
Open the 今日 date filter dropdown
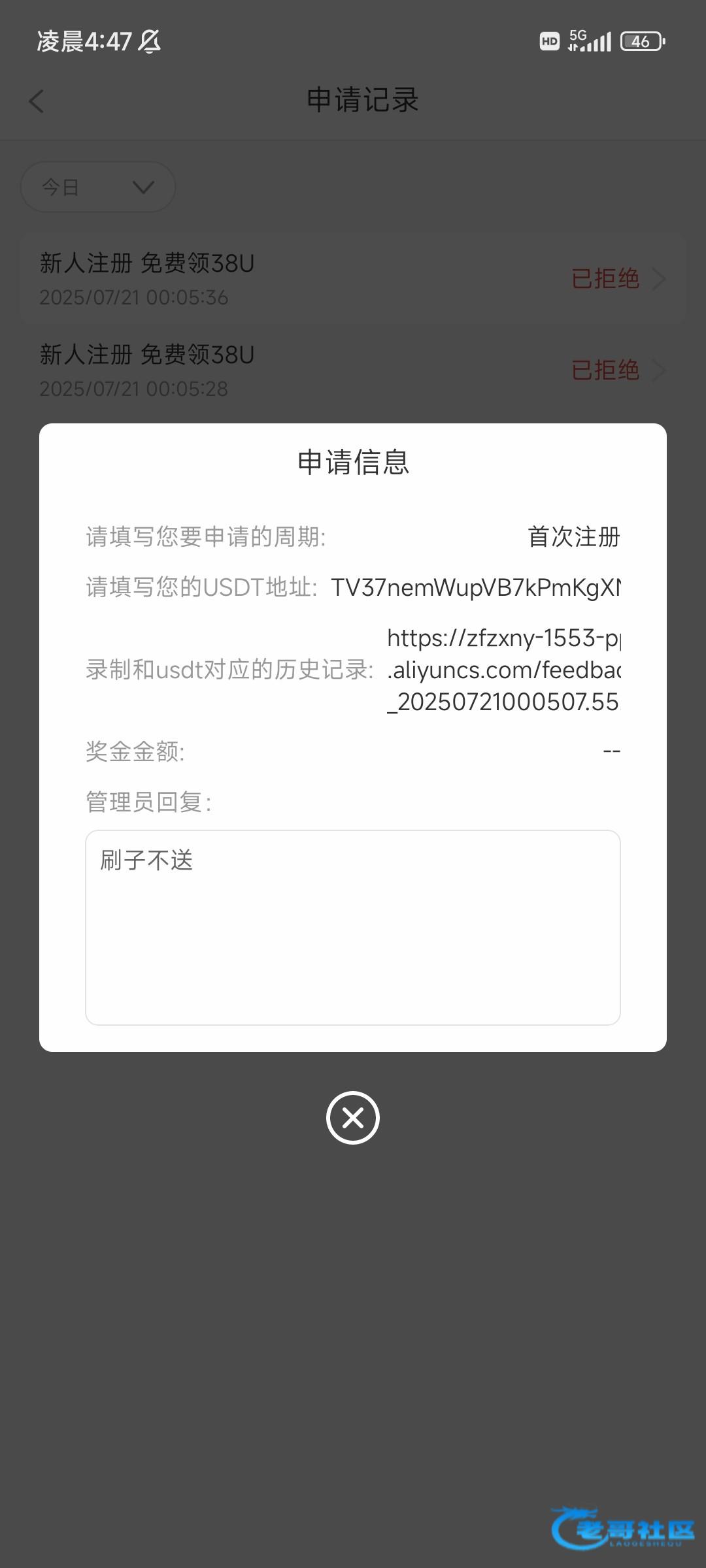[x=98, y=188]
